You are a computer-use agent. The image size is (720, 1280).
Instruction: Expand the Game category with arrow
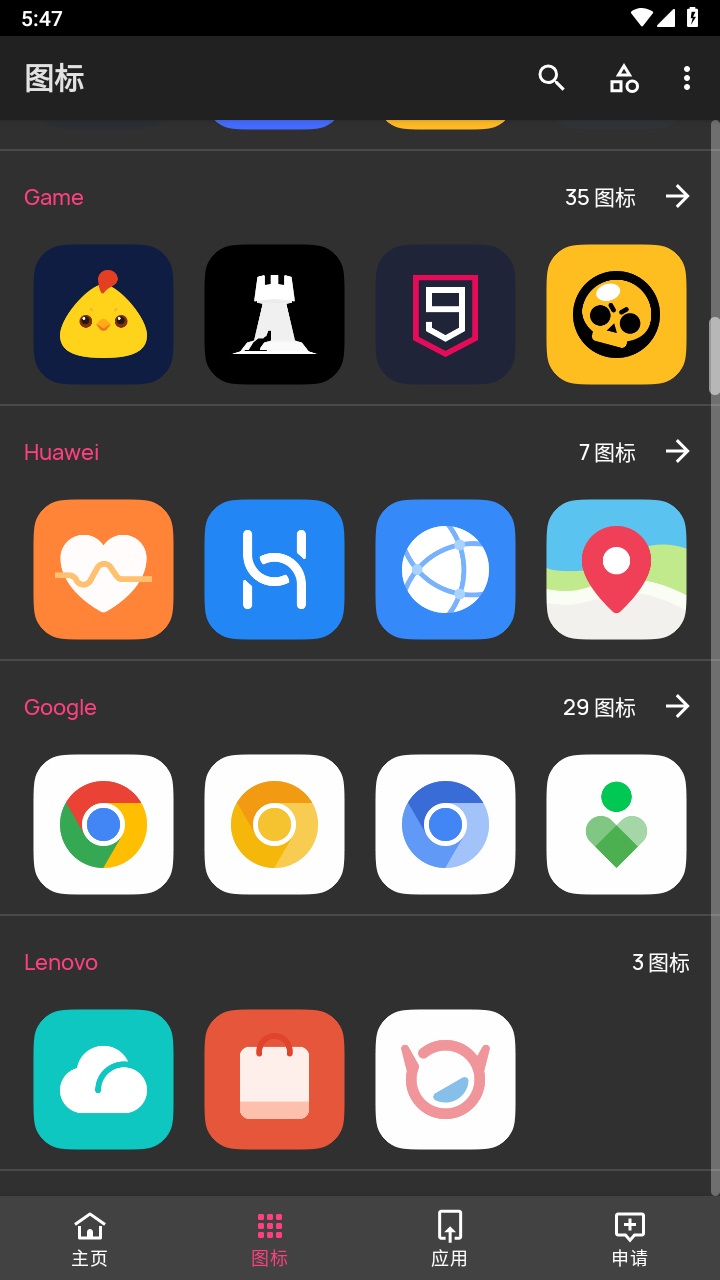click(x=678, y=197)
